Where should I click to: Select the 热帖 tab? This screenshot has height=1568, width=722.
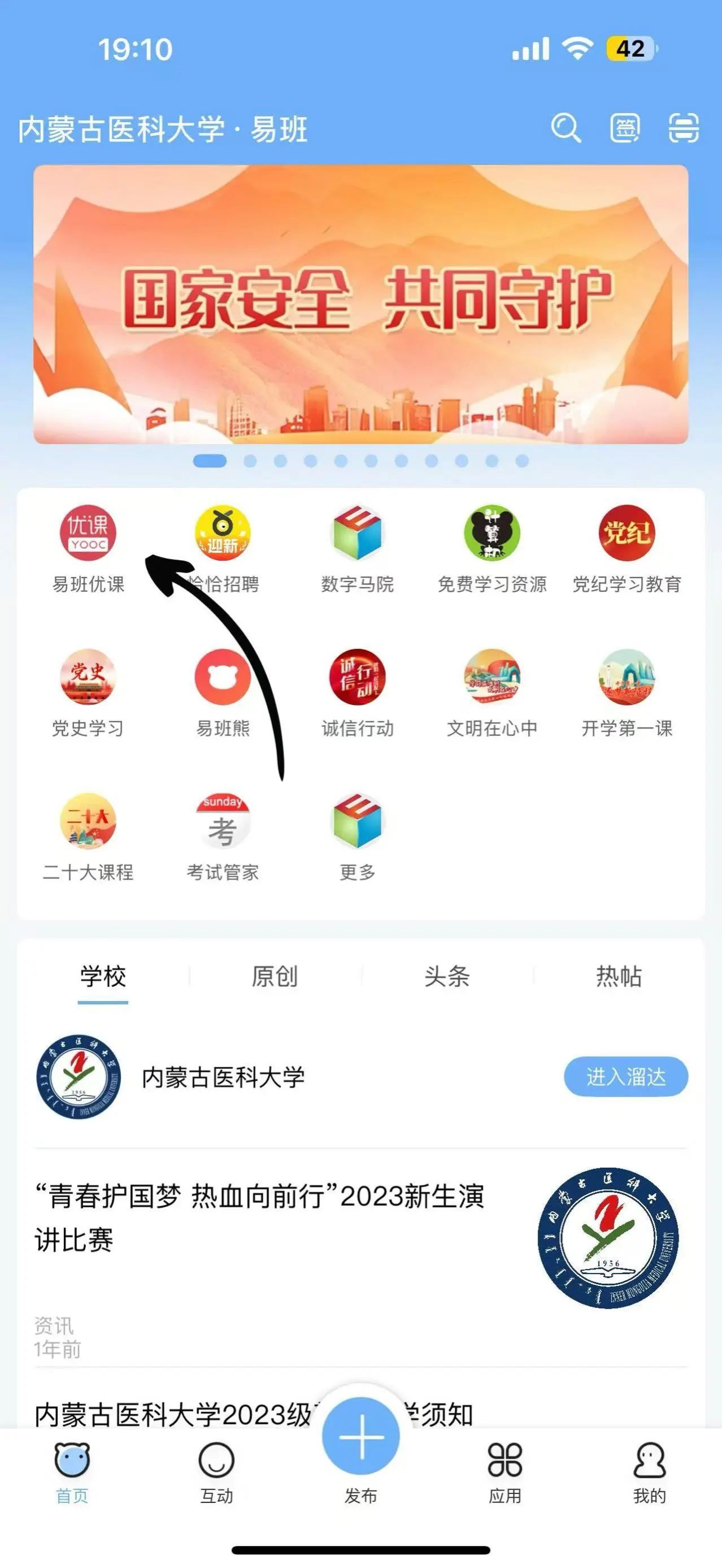pos(619,976)
